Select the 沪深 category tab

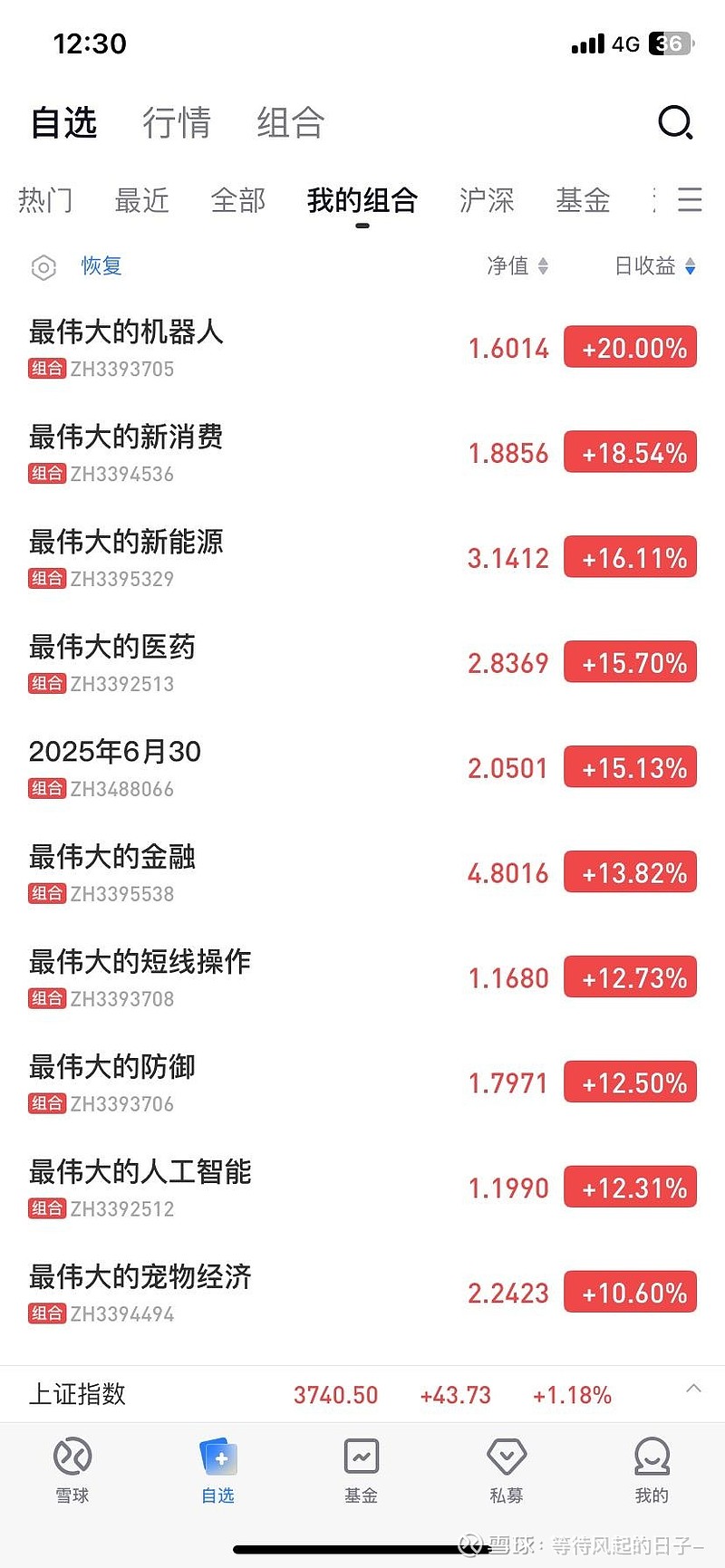click(x=487, y=200)
